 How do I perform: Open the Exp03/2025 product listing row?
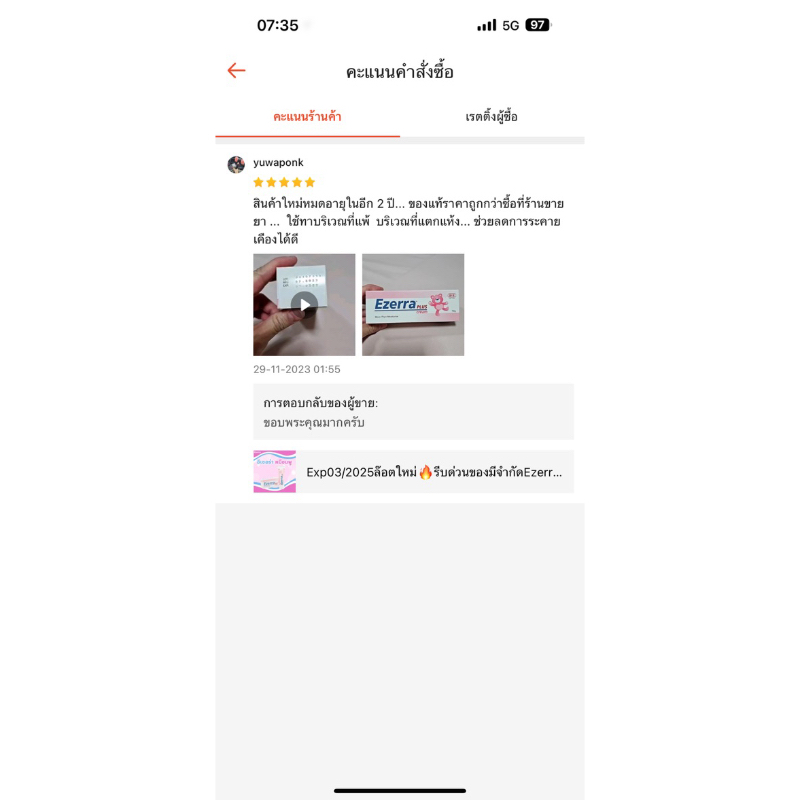click(x=413, y=471)
